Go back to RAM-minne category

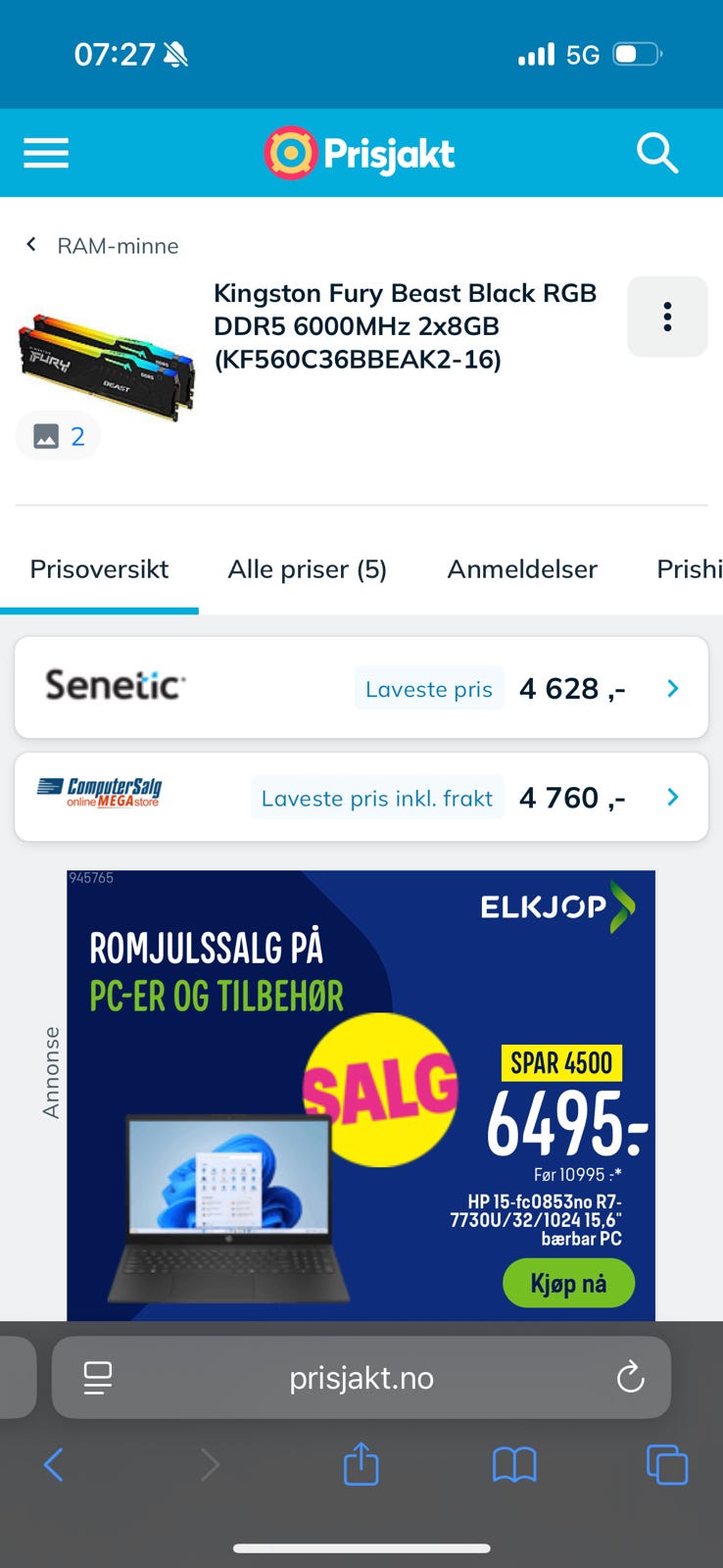point(102,245)
